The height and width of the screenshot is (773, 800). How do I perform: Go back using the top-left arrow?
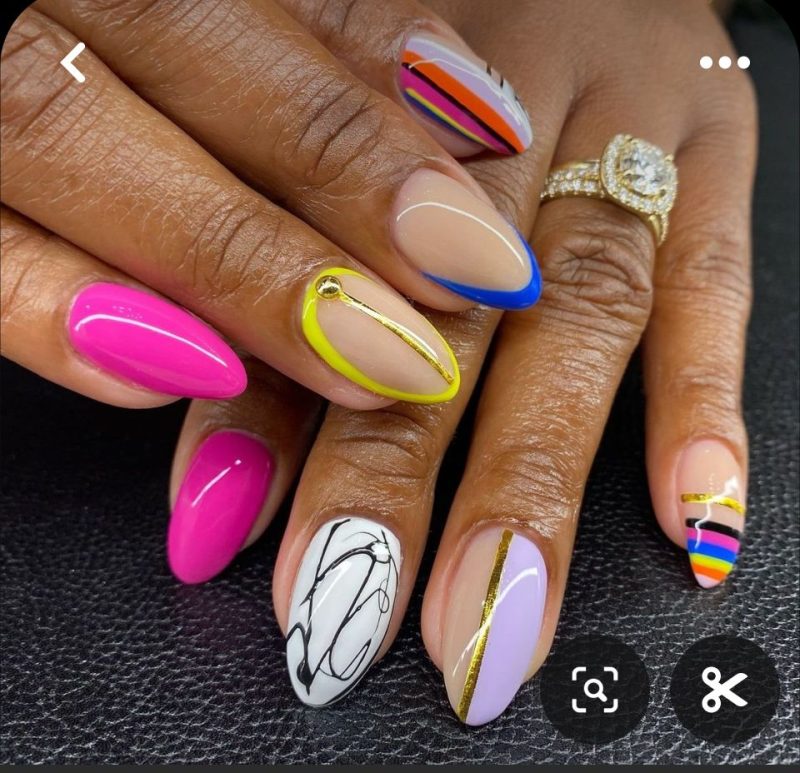73,62
